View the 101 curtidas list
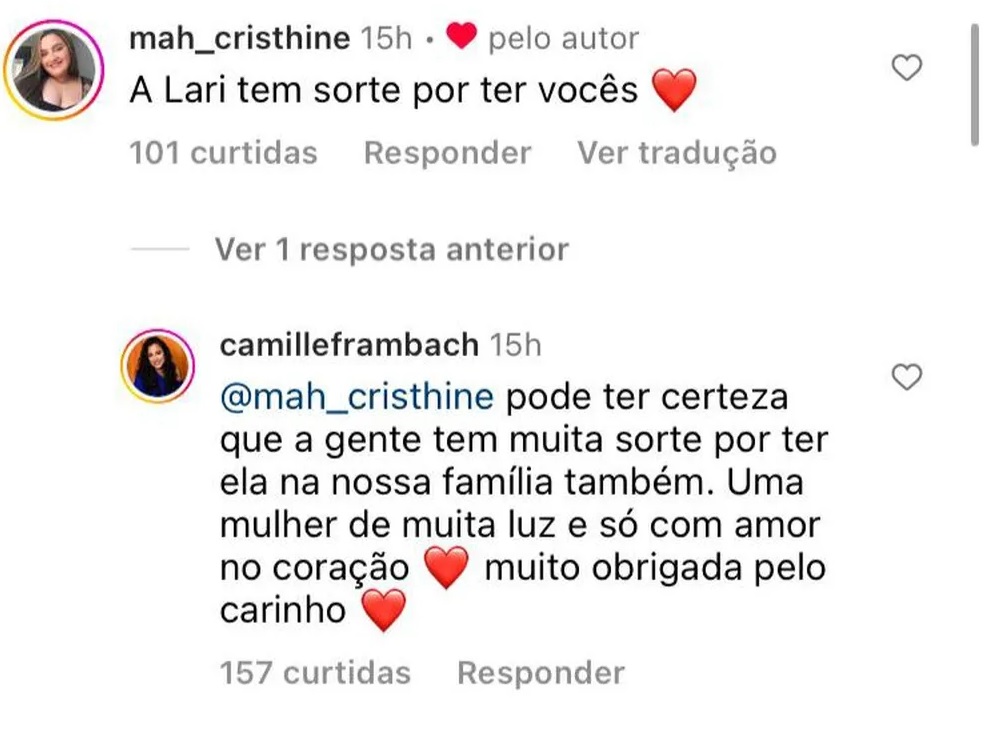Image resolution: width=987 pixels, height=742 pixels. (223, 153)
